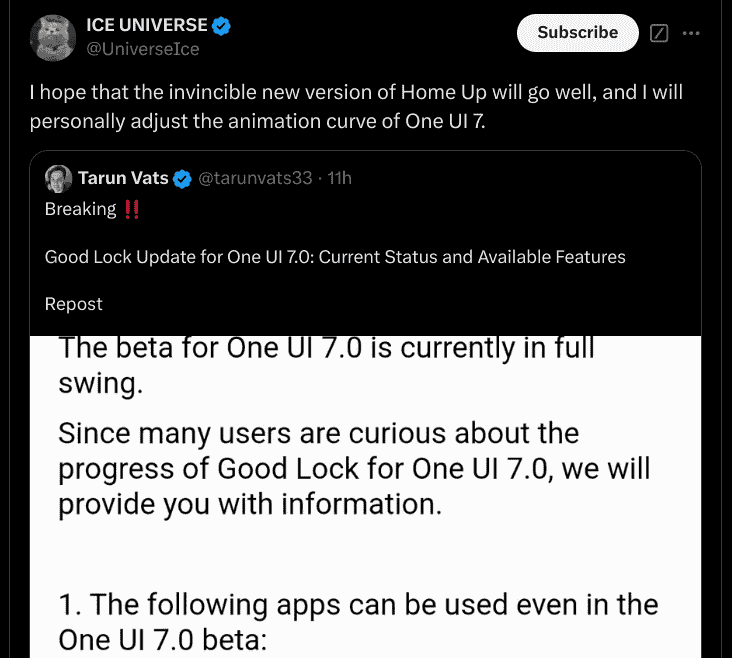Open ICE UNIVERSE's profile picture
732x658 pixels.
coord(54,36)
